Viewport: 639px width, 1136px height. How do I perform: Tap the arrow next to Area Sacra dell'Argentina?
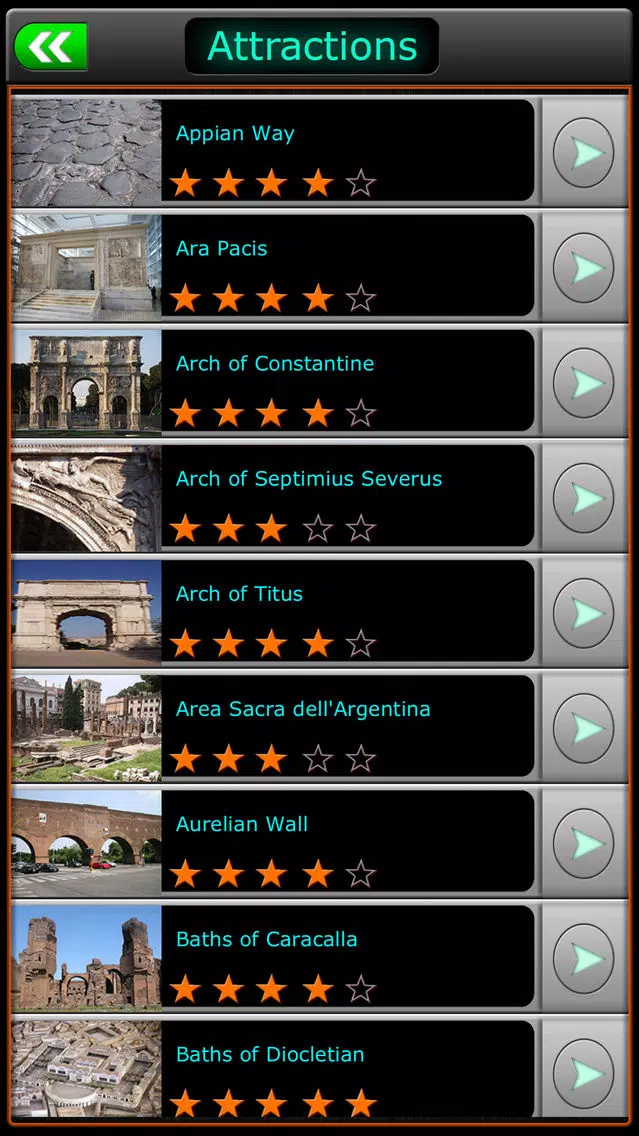[584, 727]
